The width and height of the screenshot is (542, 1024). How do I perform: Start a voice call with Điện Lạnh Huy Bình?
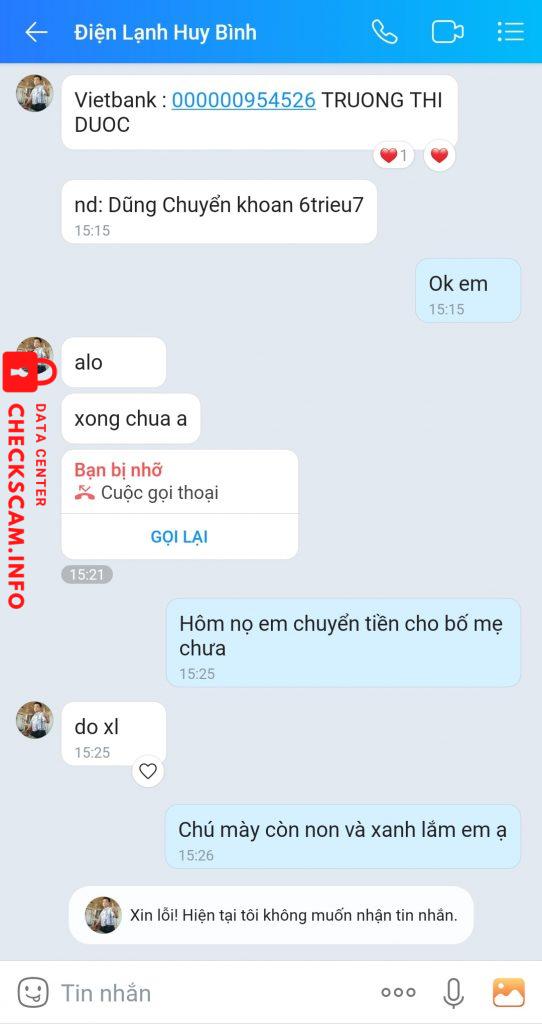(x=385, y=32)
